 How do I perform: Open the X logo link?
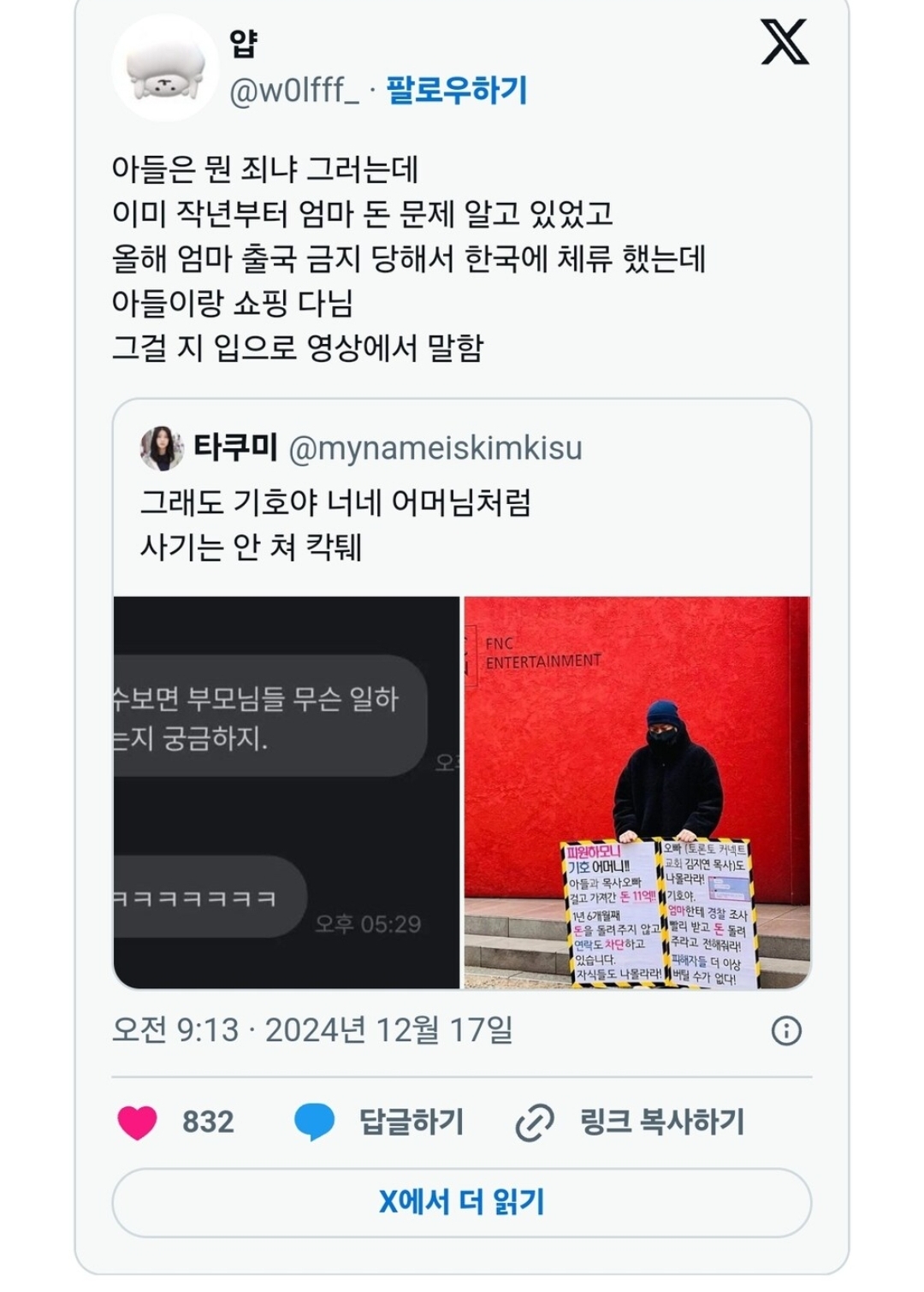[x=784, y=43]
